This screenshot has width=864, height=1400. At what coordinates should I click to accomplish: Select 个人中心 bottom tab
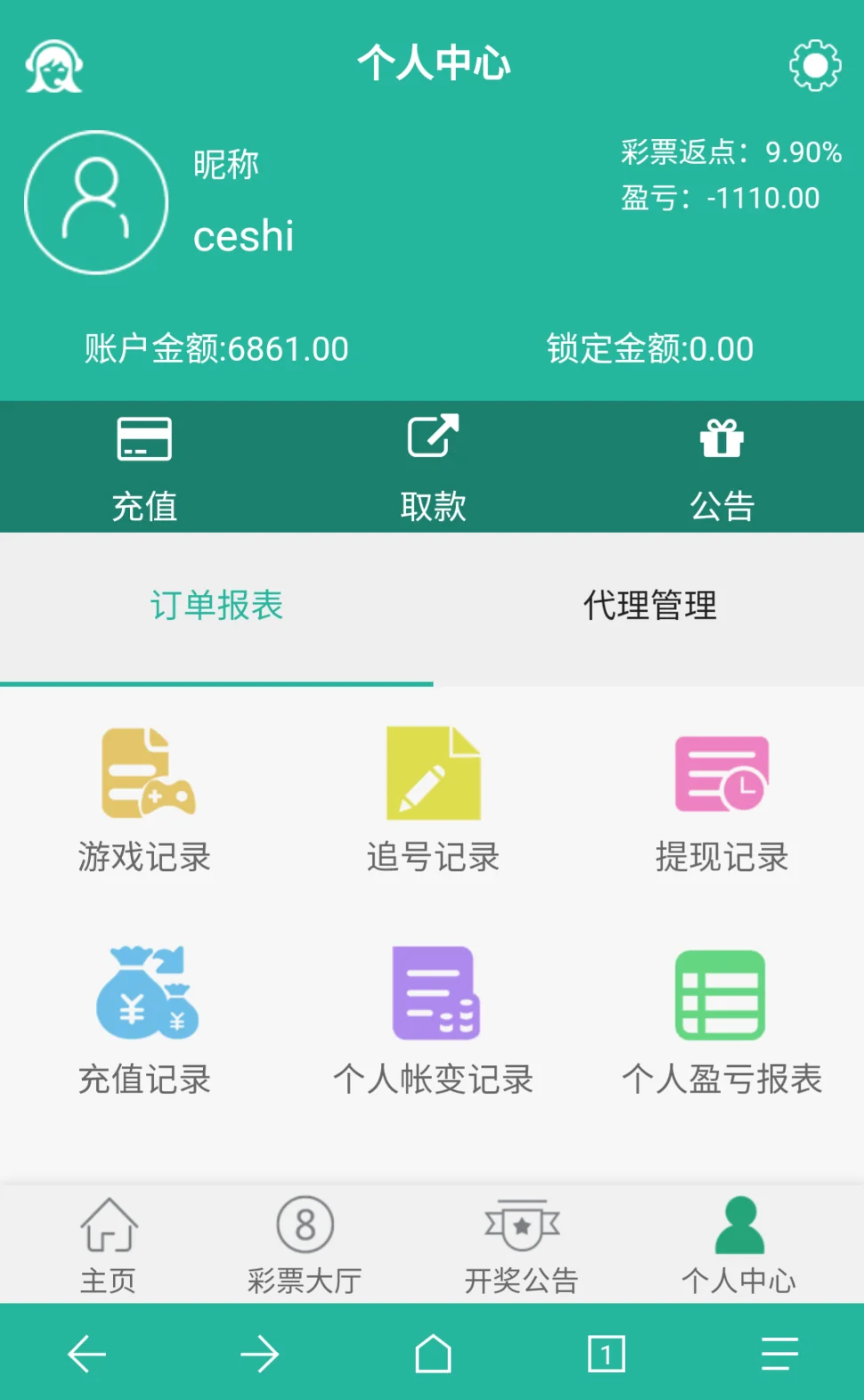click(738, 1244)
